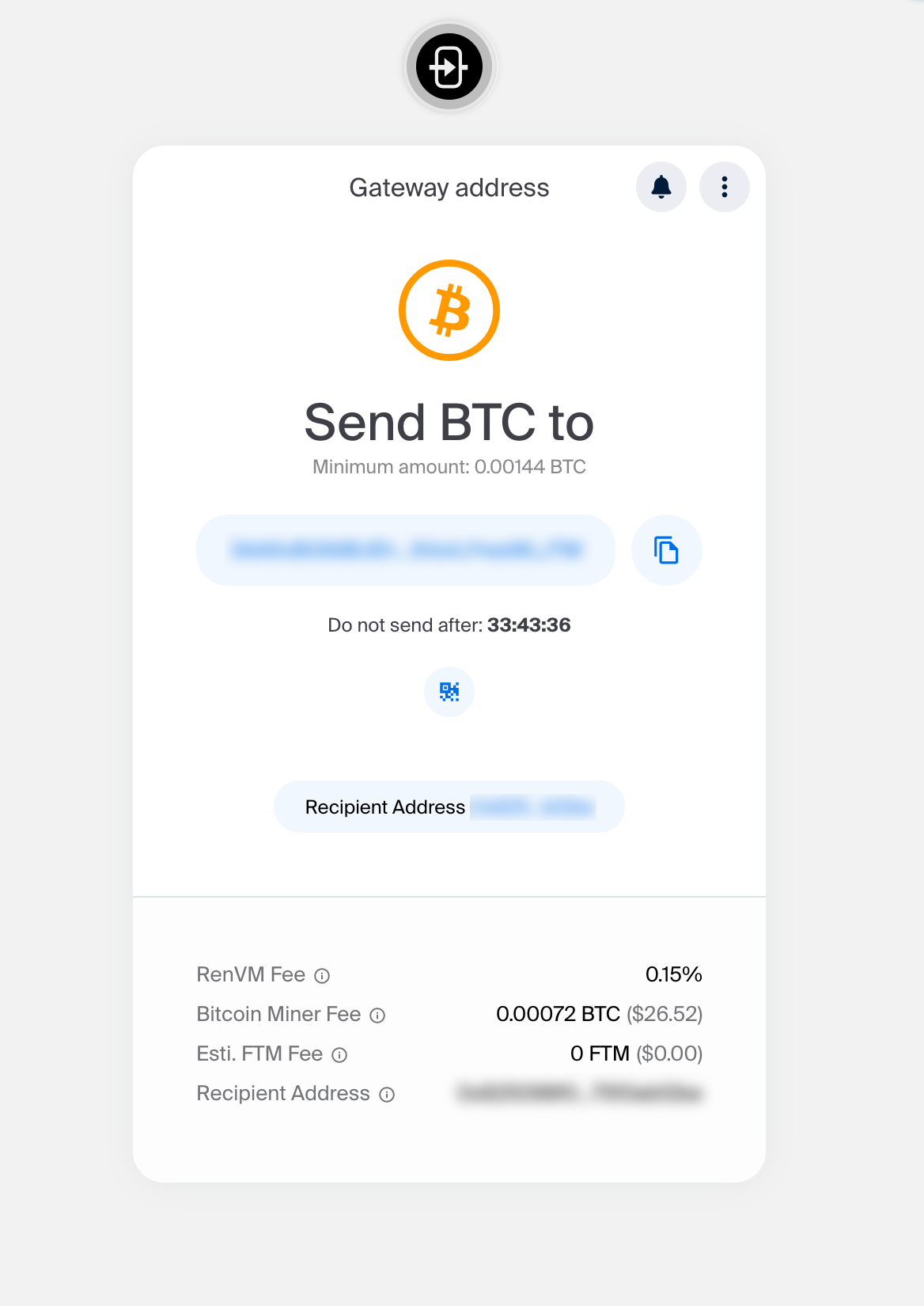Viewport: 924px width, 1306px height.
Task: Click the info icon next to Esti. FTM Fee
Action: coord(339,1055)
